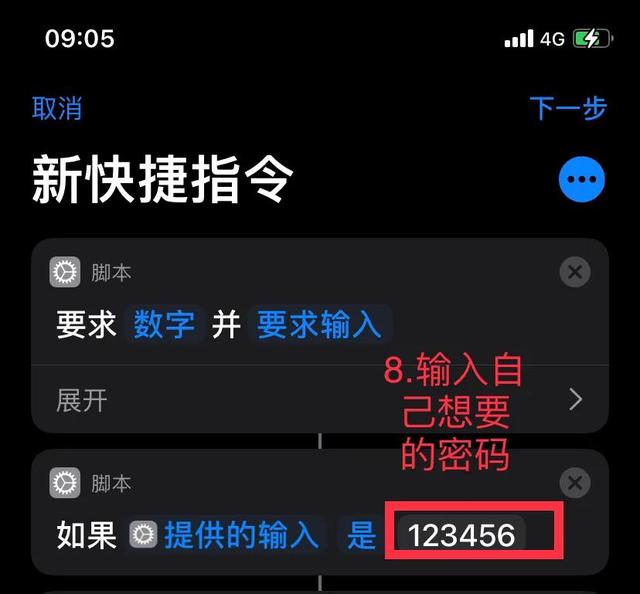The image size is (640, 594).
Task: Tap 取消 to cancel the new shortcut
Action: (x=57, y=108)
